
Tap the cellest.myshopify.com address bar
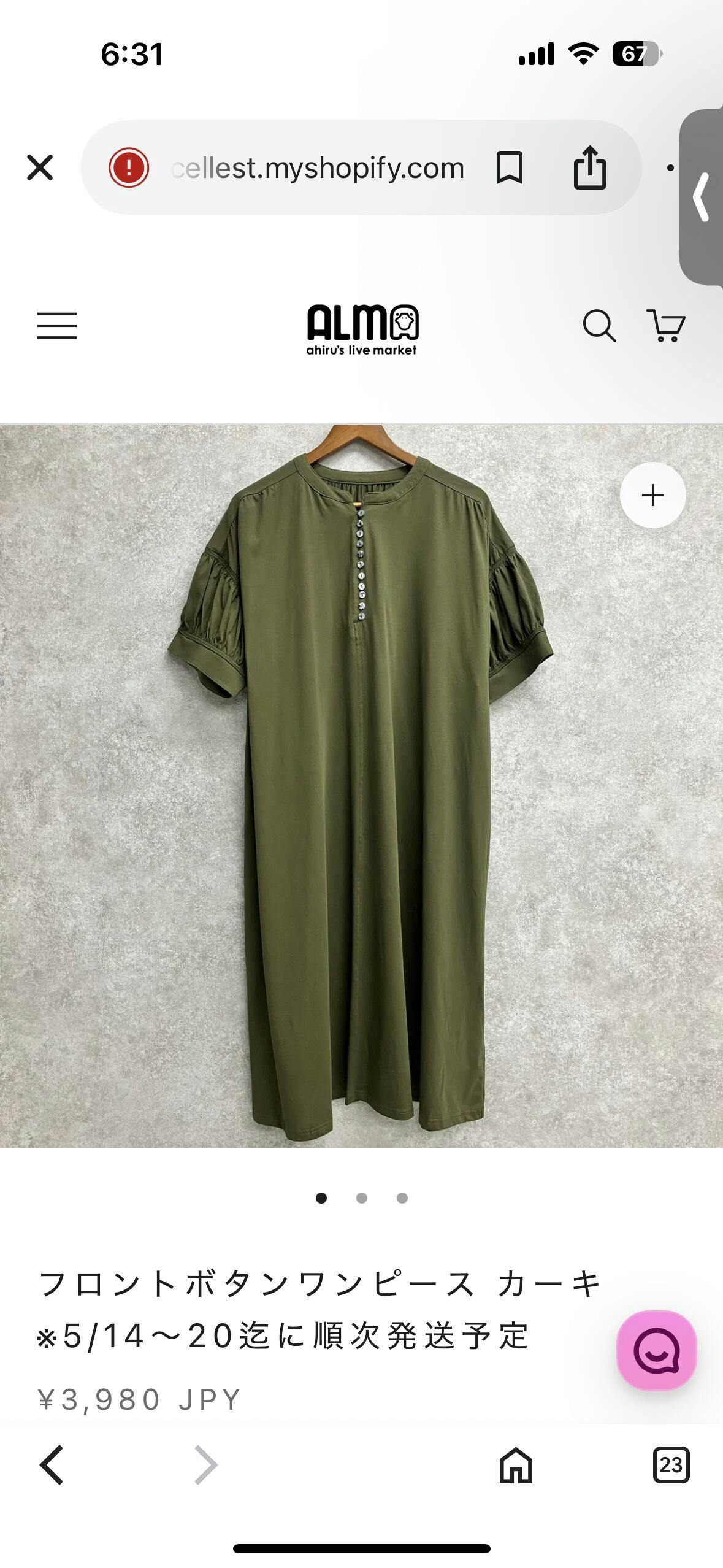[318, 167]
